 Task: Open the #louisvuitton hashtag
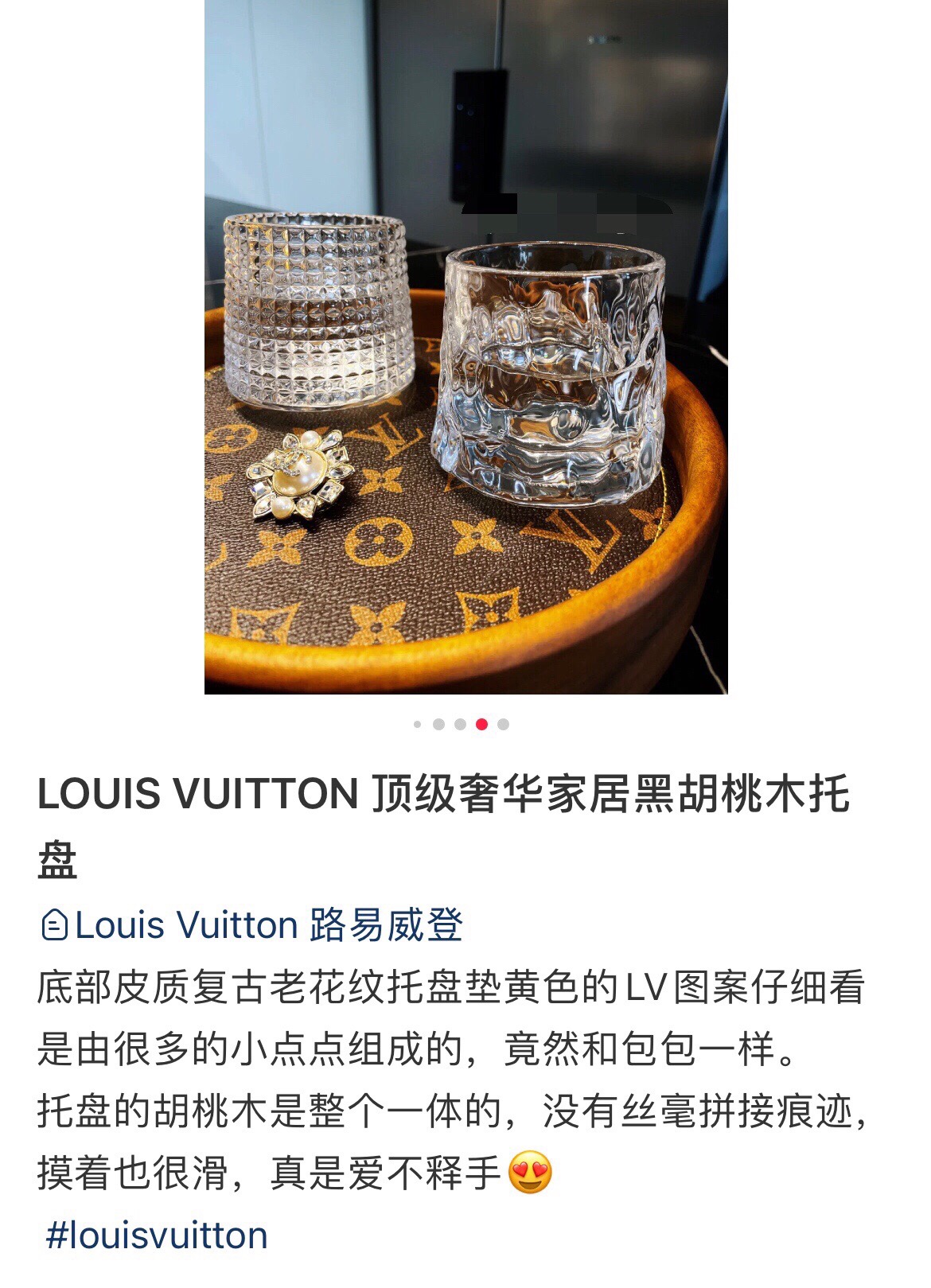pyautogui.click(x=157, y=1235)
